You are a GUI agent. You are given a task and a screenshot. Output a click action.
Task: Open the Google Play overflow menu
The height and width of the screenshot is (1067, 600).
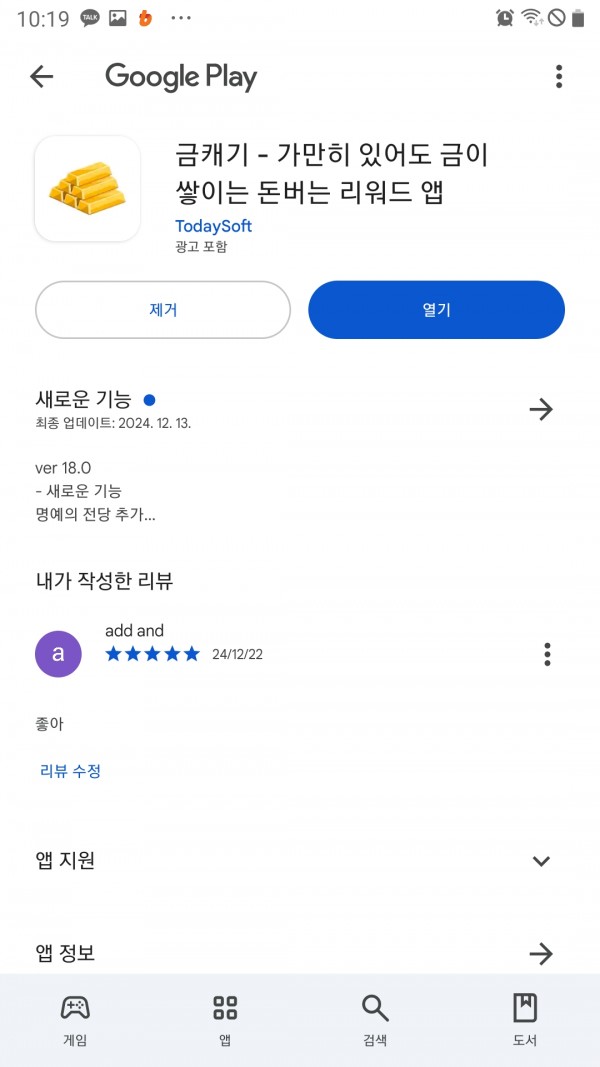tap(559, 77)
